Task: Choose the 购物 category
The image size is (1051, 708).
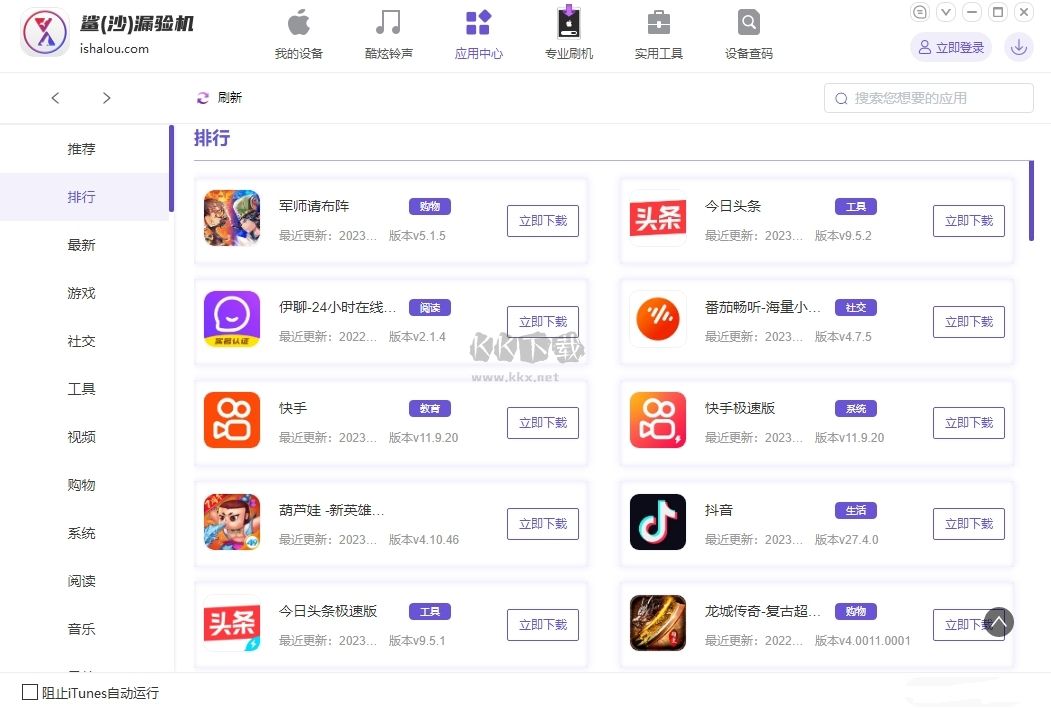Action: coord(82,485)
